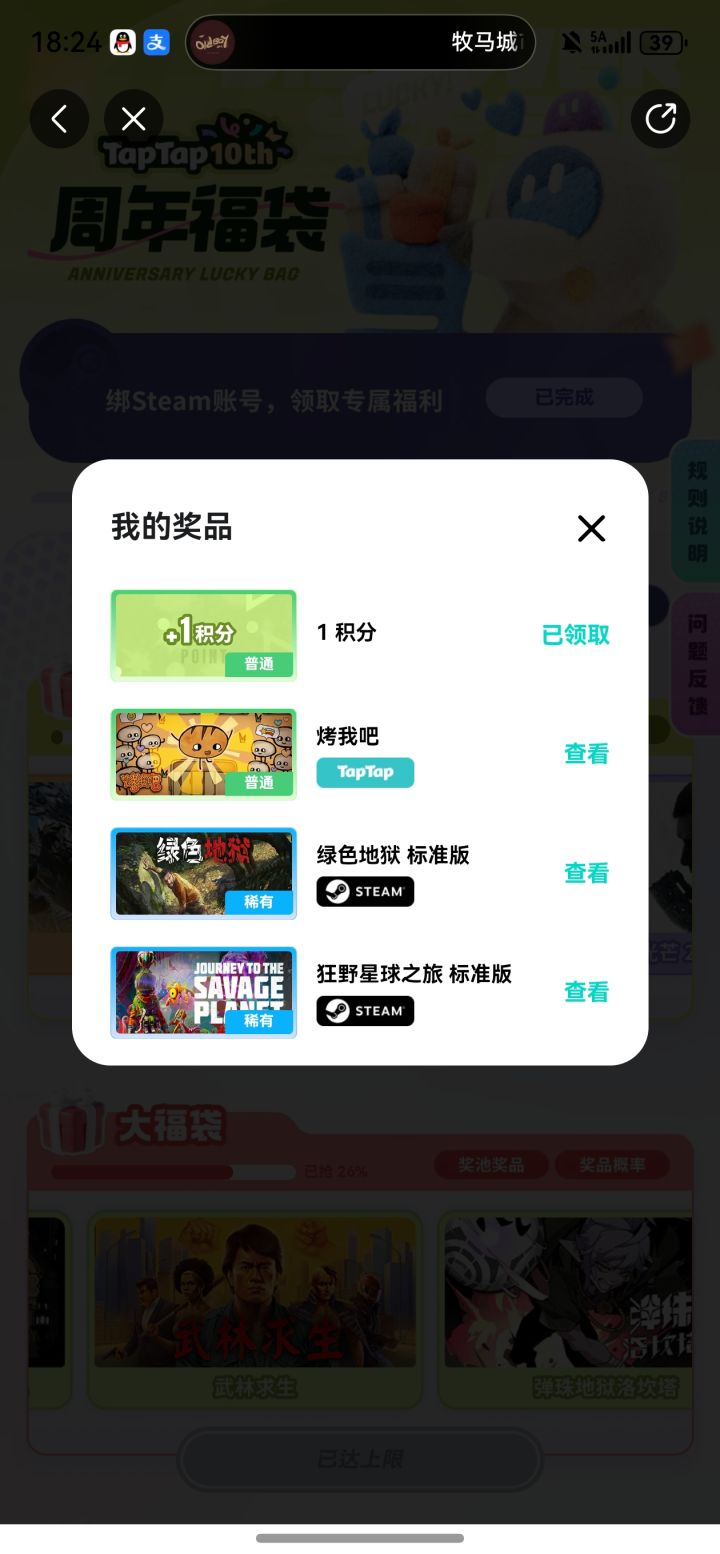Tap the TapTap badge under 烤我吧
Viewport: 720px width, 1554px height.
click(365, 772)
